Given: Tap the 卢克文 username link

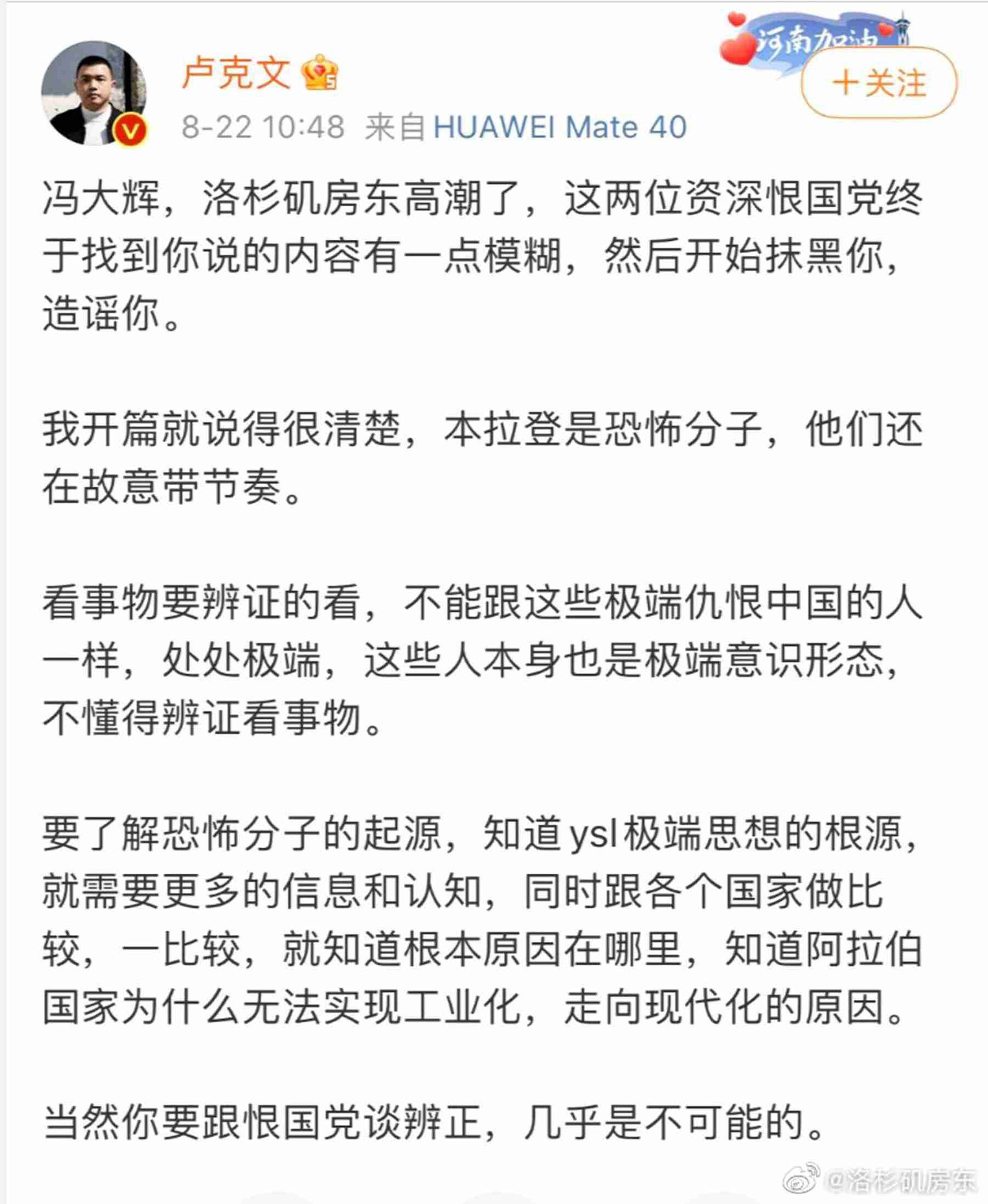Looking at the screenshot, I should pos(236,74).
